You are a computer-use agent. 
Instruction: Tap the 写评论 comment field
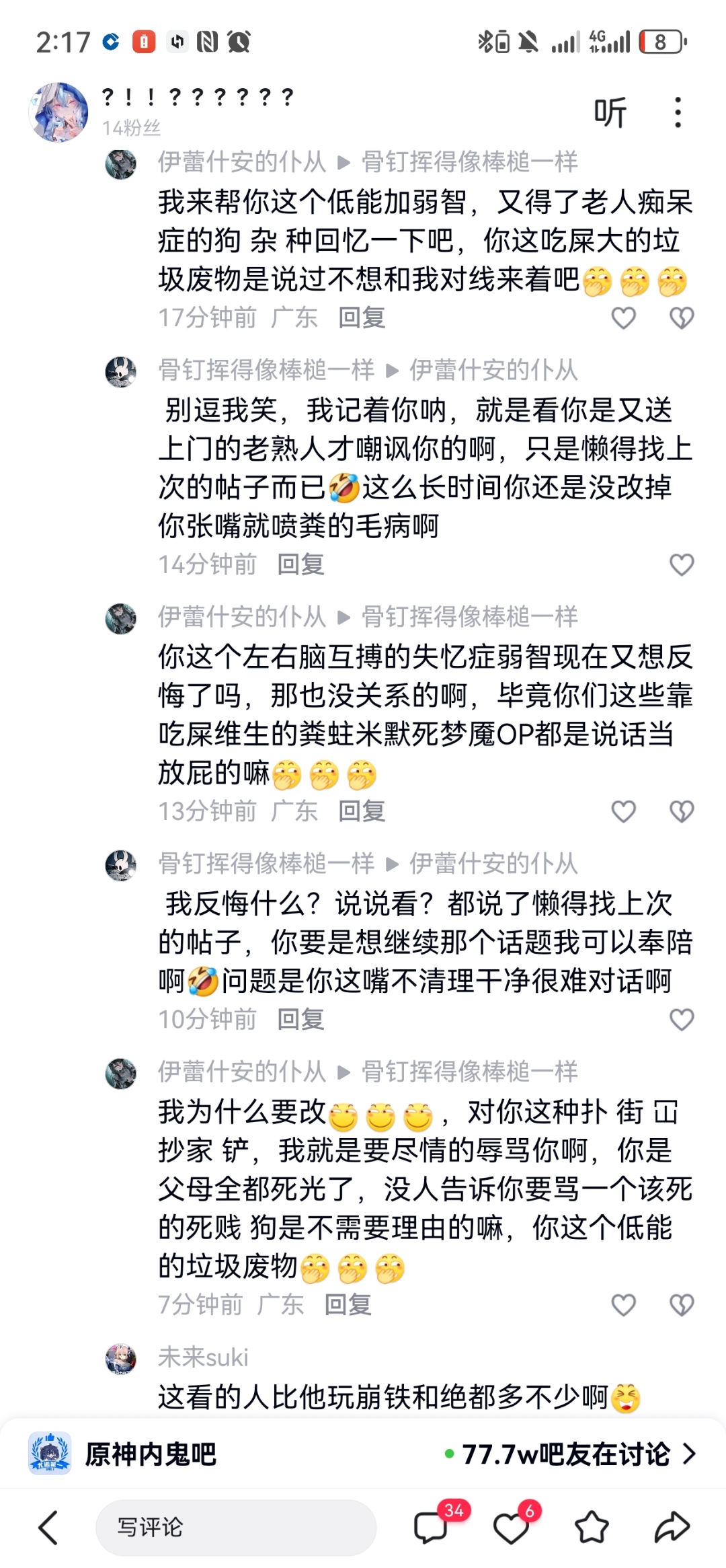click(x=235, y=1527)
